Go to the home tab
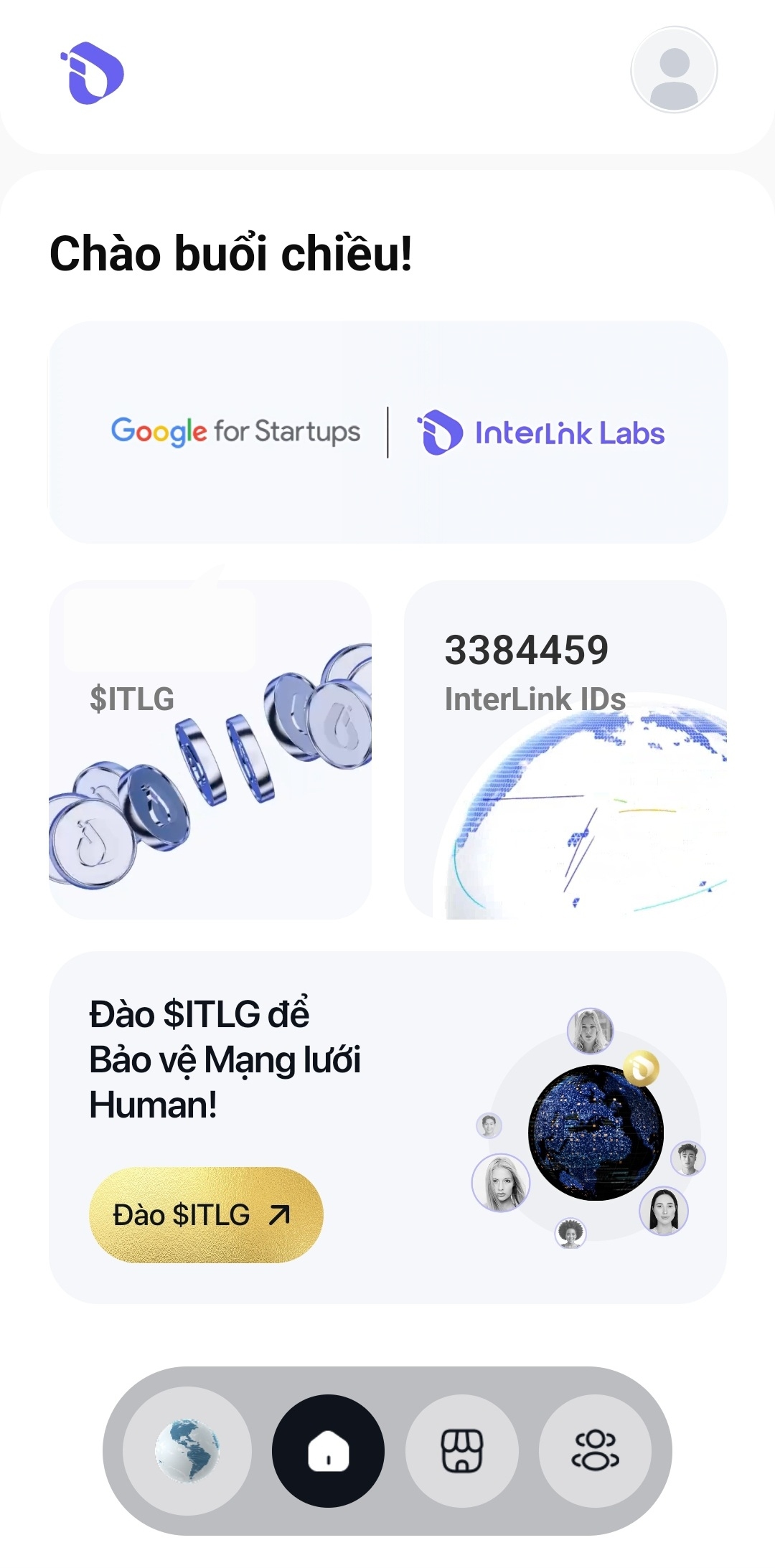Viewport: 775px width, 1568px height. pyautogui.click(x=328, y=1450)
